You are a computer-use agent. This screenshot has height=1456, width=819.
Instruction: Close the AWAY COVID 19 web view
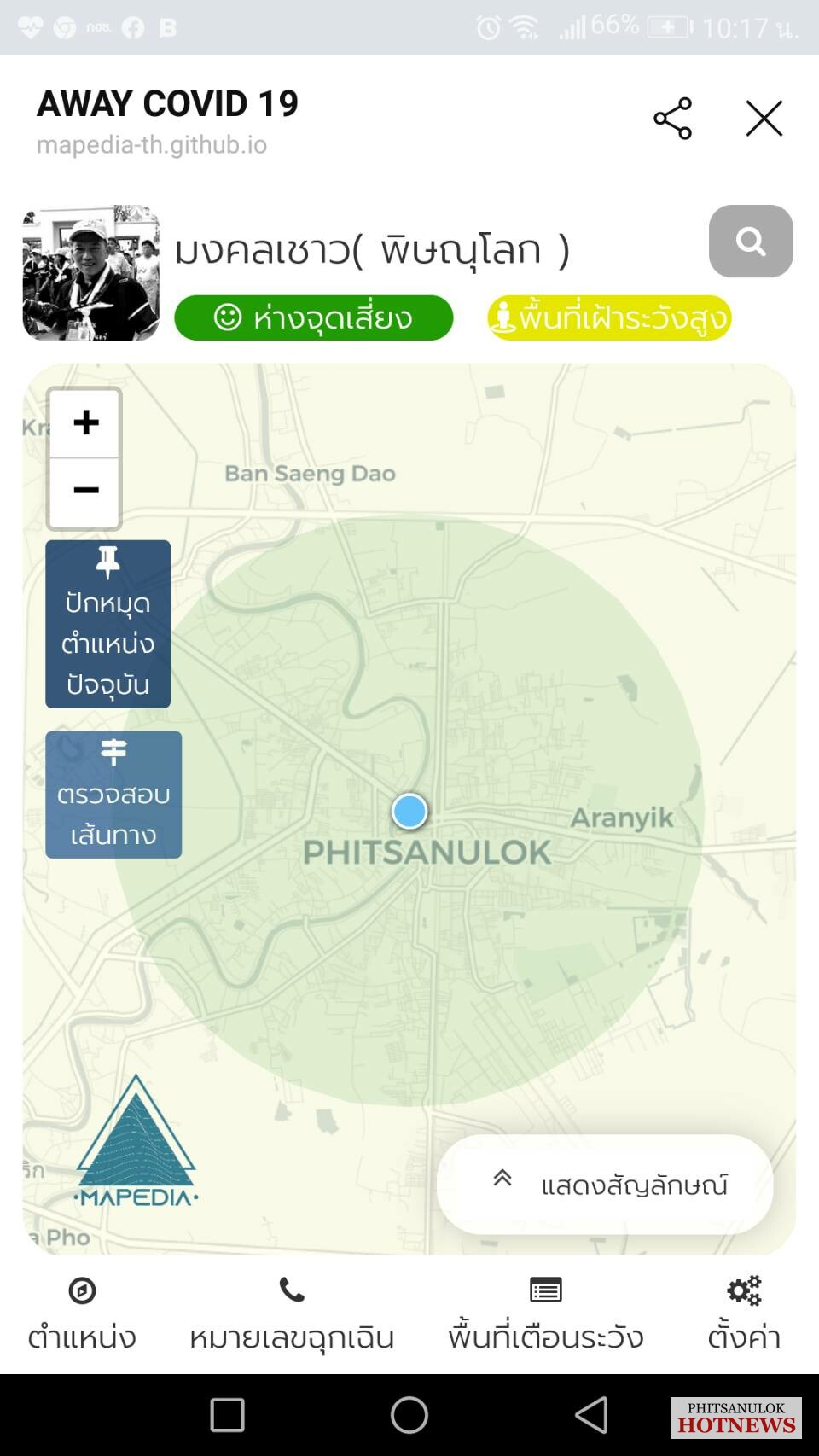coord(764,118)
